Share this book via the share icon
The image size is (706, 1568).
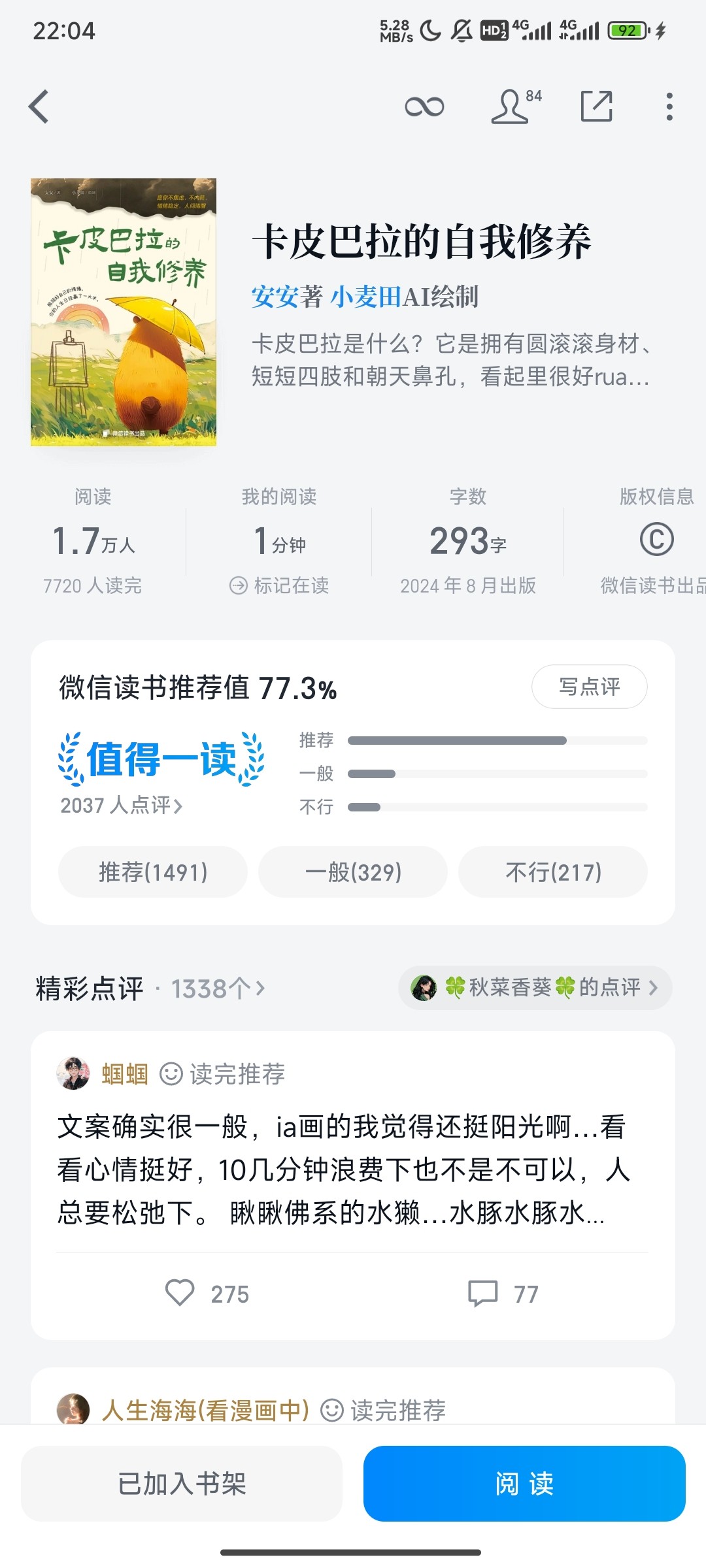[596, 106]
